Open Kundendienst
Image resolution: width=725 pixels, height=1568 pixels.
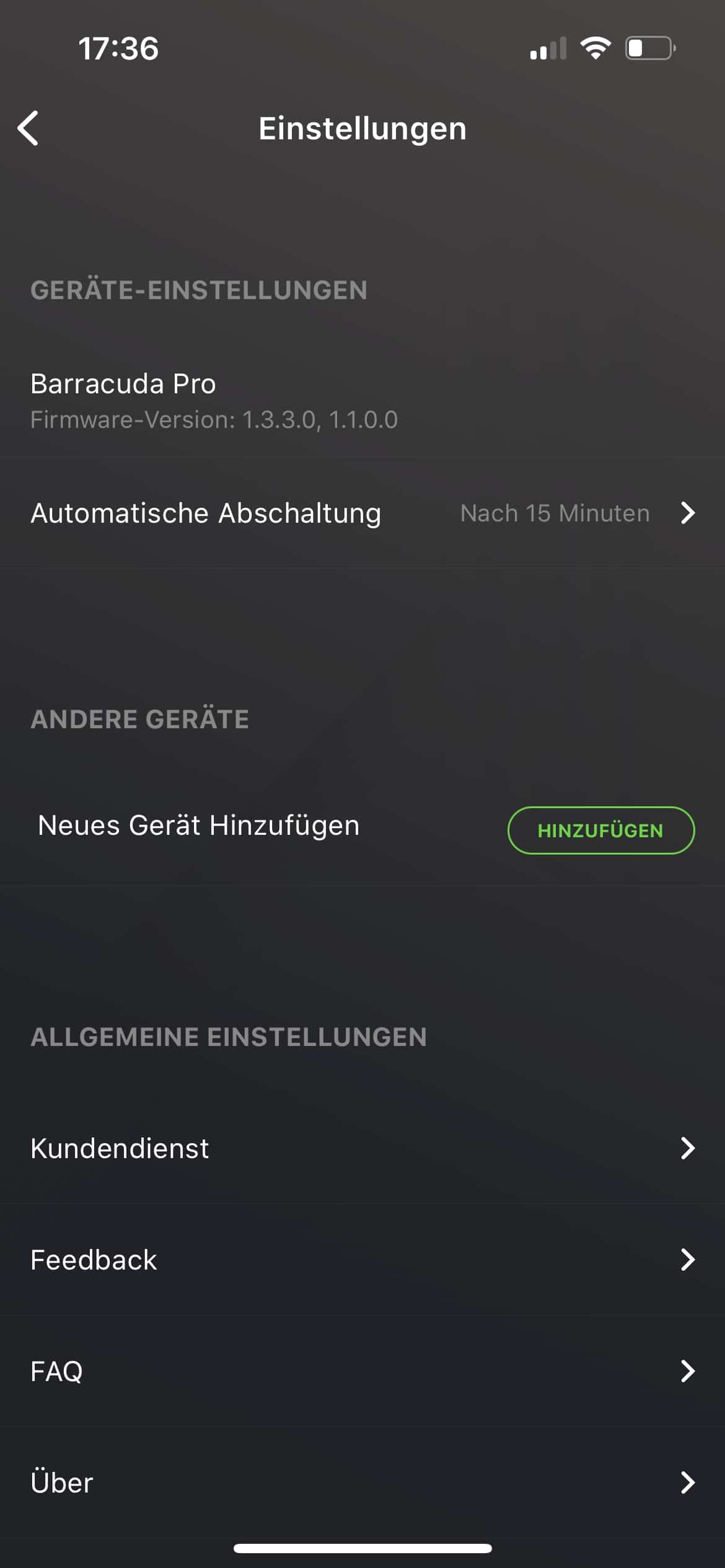pos(362,1148)
